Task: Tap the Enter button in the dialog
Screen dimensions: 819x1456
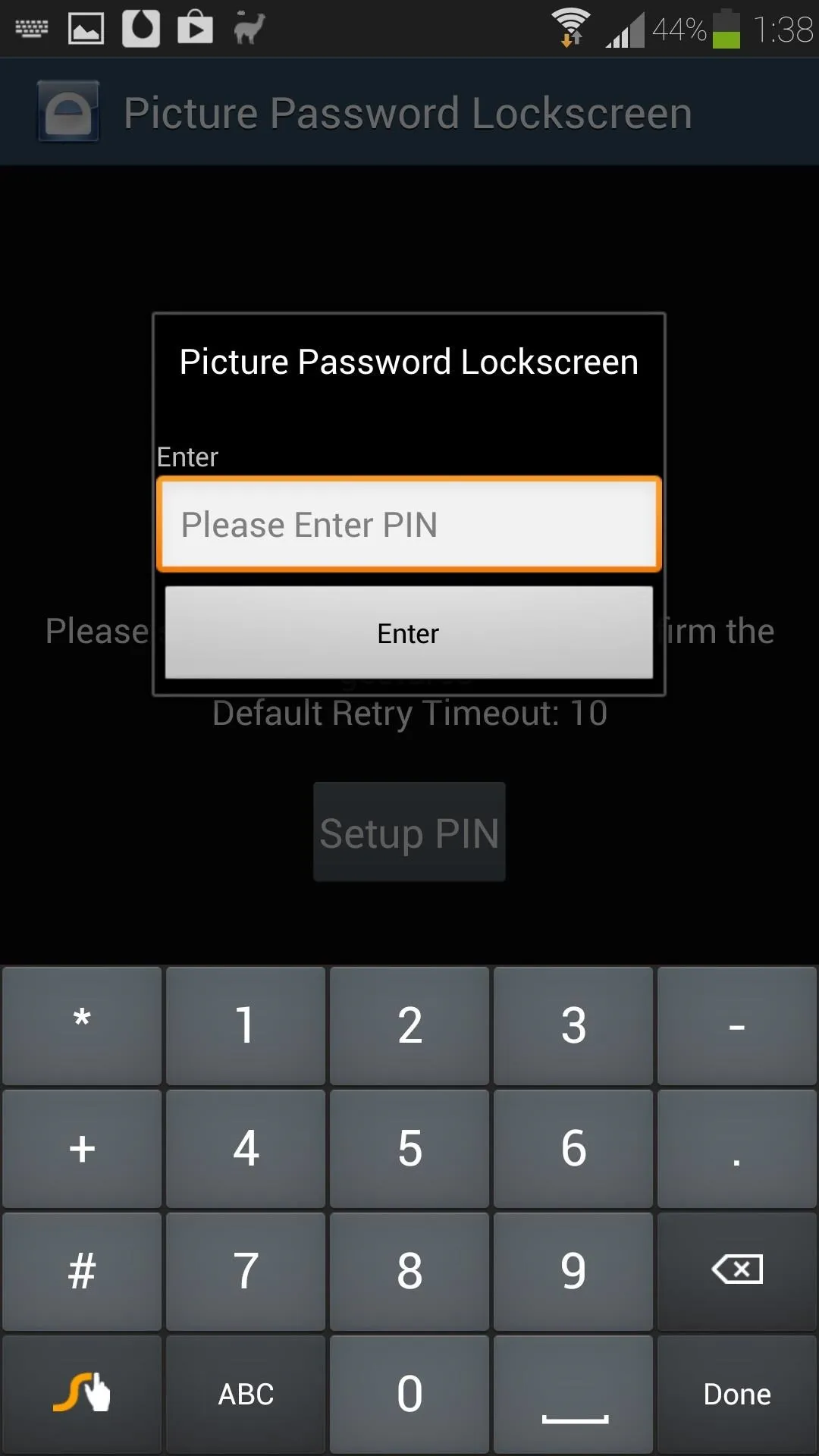Action: tap(409, 632)
